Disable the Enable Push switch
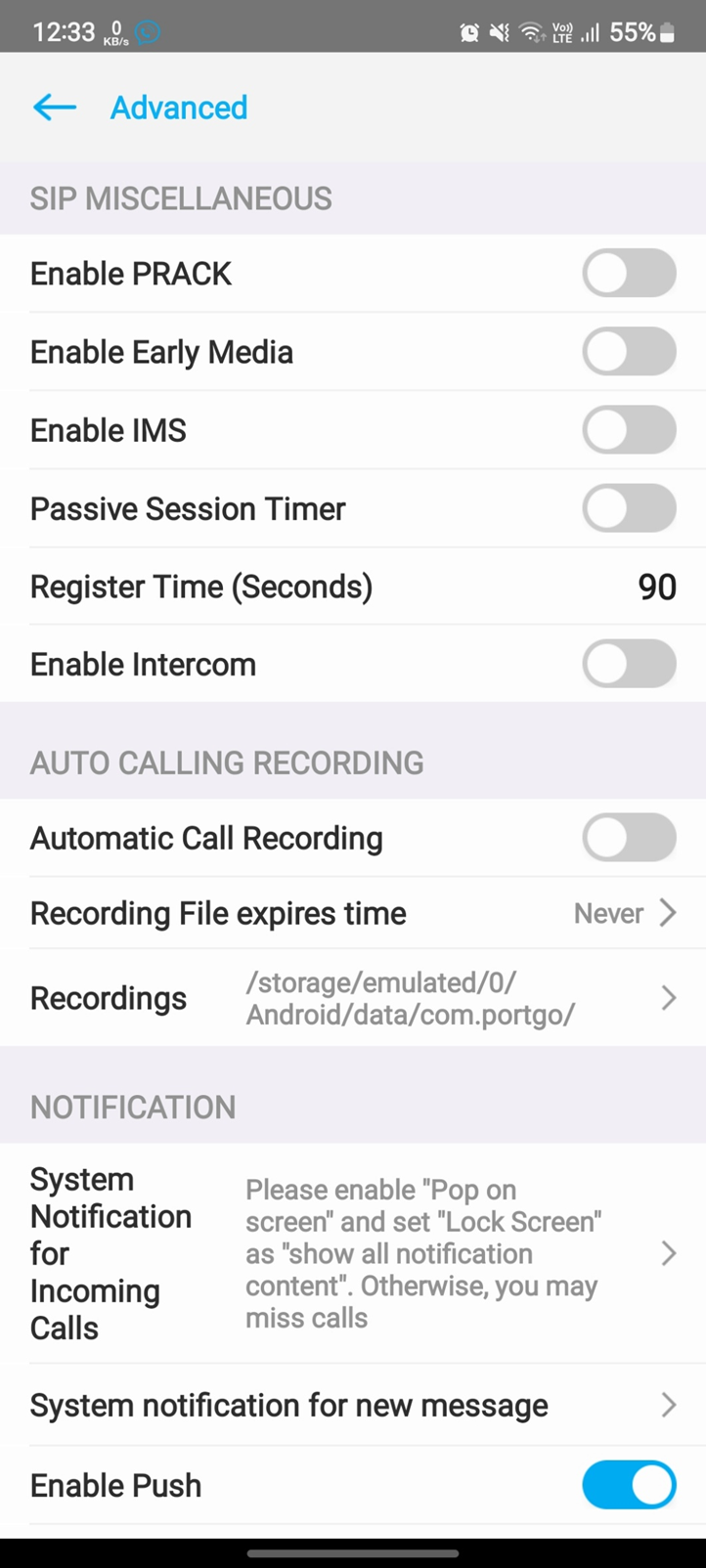 pos(629,1486)
